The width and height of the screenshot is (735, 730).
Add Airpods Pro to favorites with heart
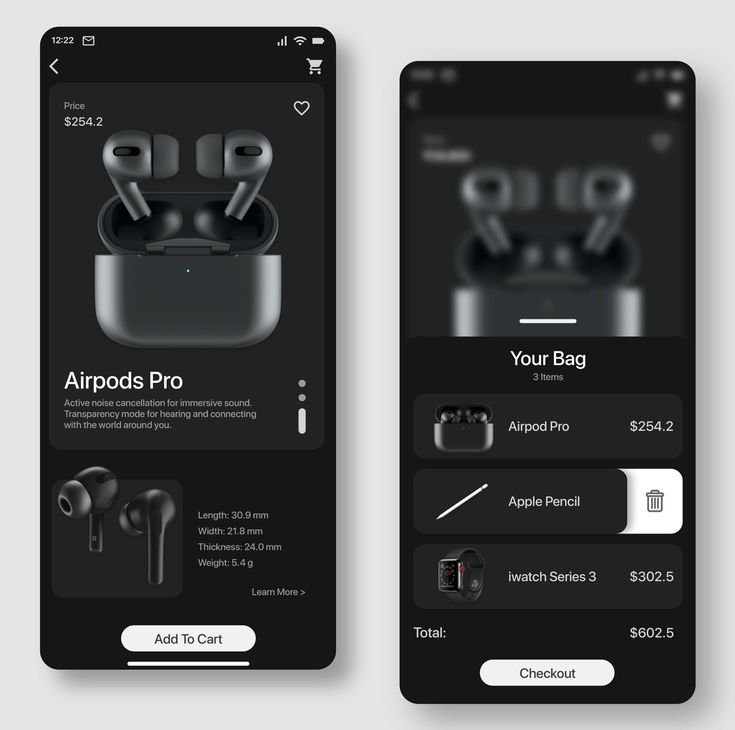(x=301, y=108)
